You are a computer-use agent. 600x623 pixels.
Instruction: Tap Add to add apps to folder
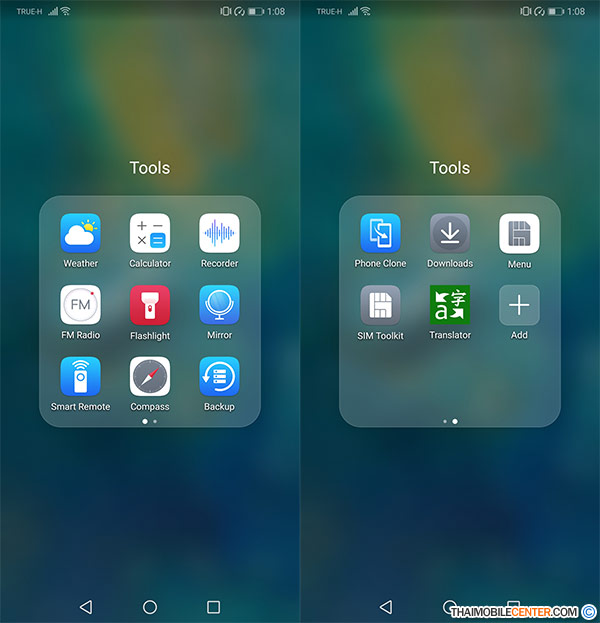[x=519, y=305]
